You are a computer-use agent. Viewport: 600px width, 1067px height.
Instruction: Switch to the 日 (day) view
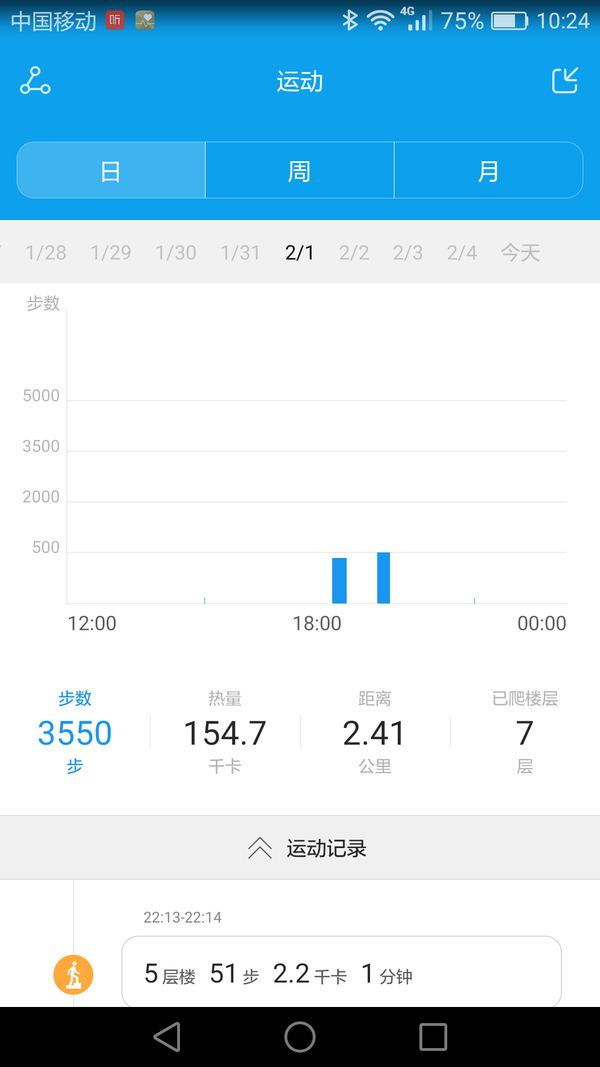pos(111,170)
